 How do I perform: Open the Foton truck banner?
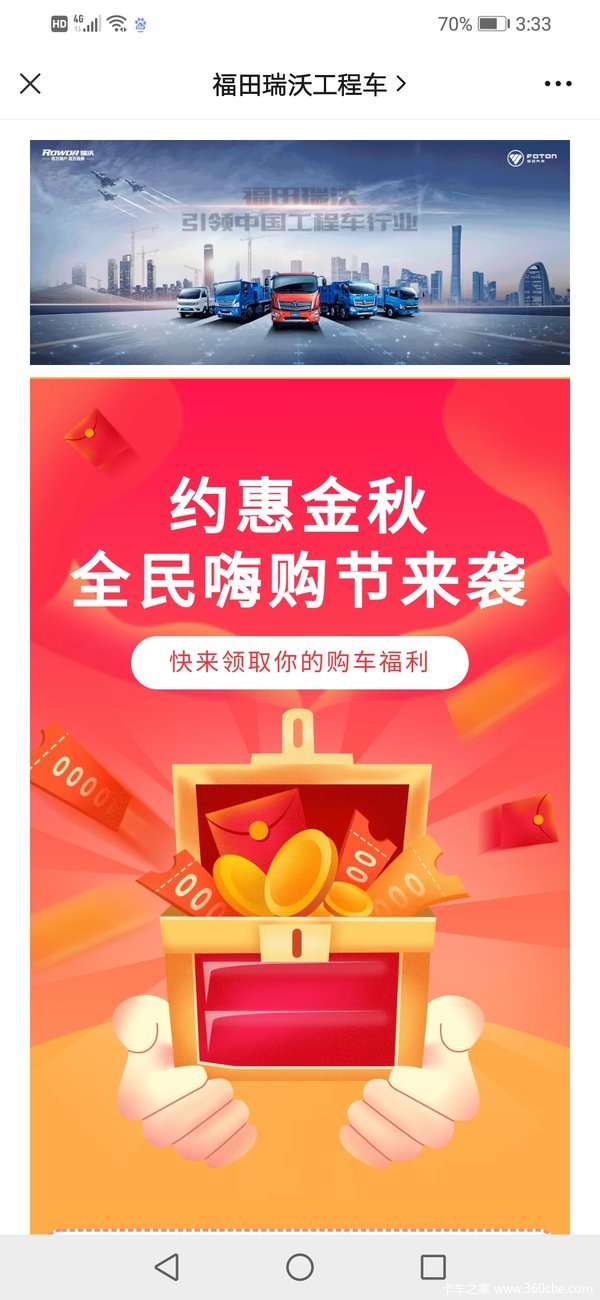300,252
